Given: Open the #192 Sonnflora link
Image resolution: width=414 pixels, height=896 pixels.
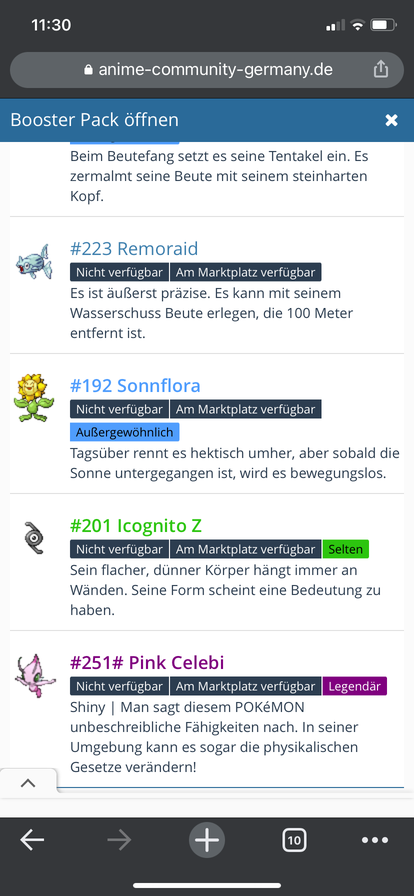Looking at the screenshot, I should (135, 386).
